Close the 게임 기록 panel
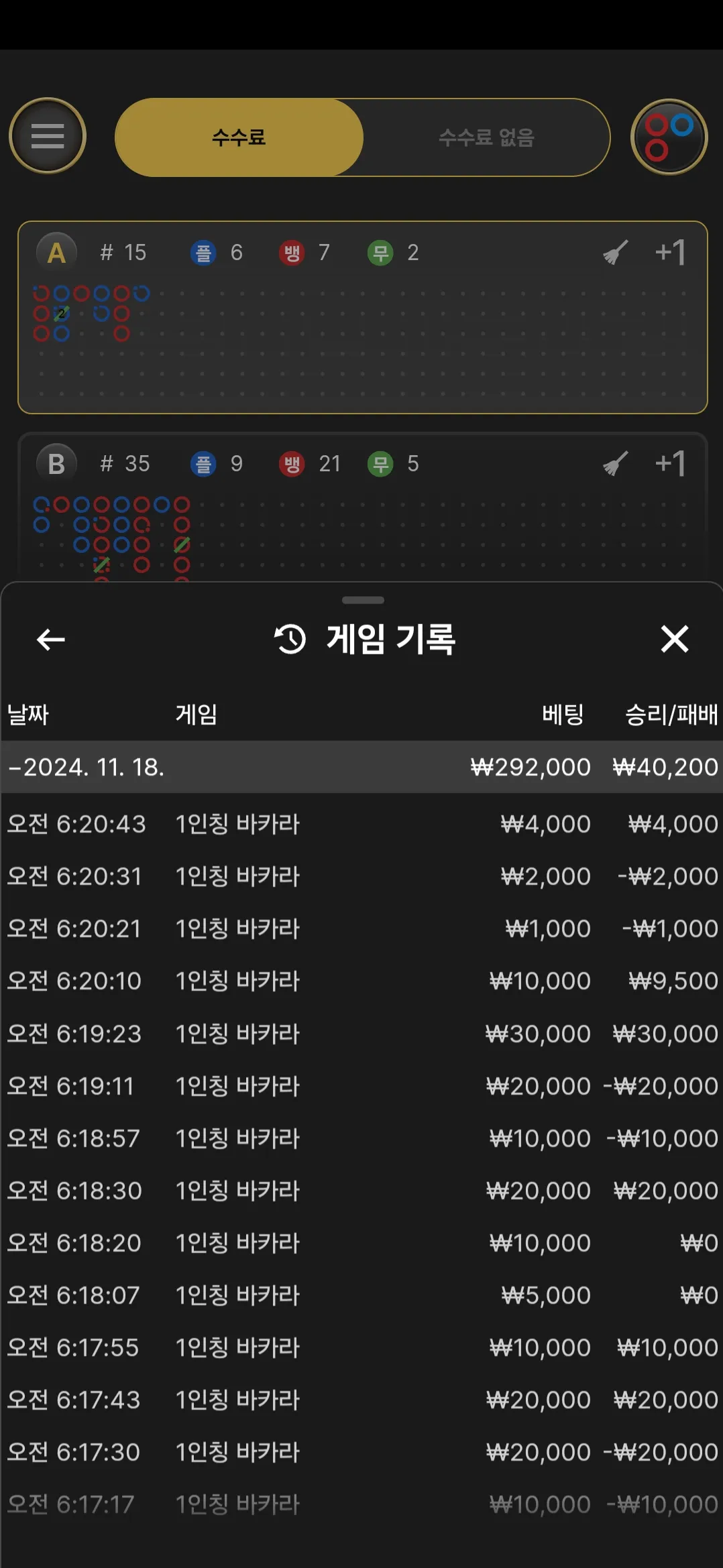 (674, 639)
